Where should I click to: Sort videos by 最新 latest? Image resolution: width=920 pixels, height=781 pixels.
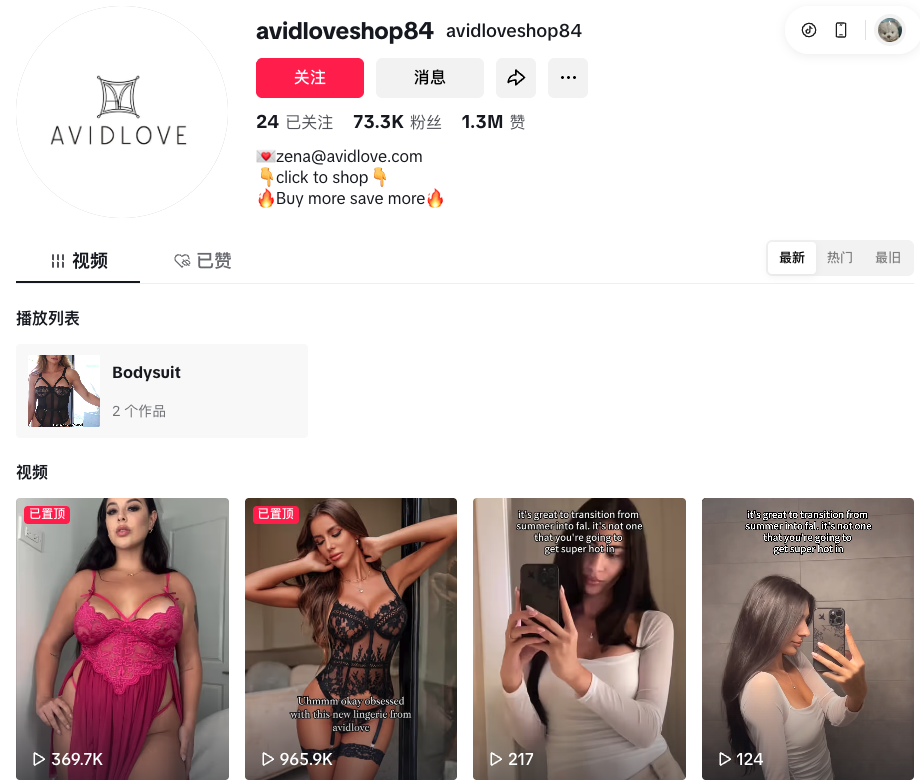pyautogui.click(x=792, y=258)
